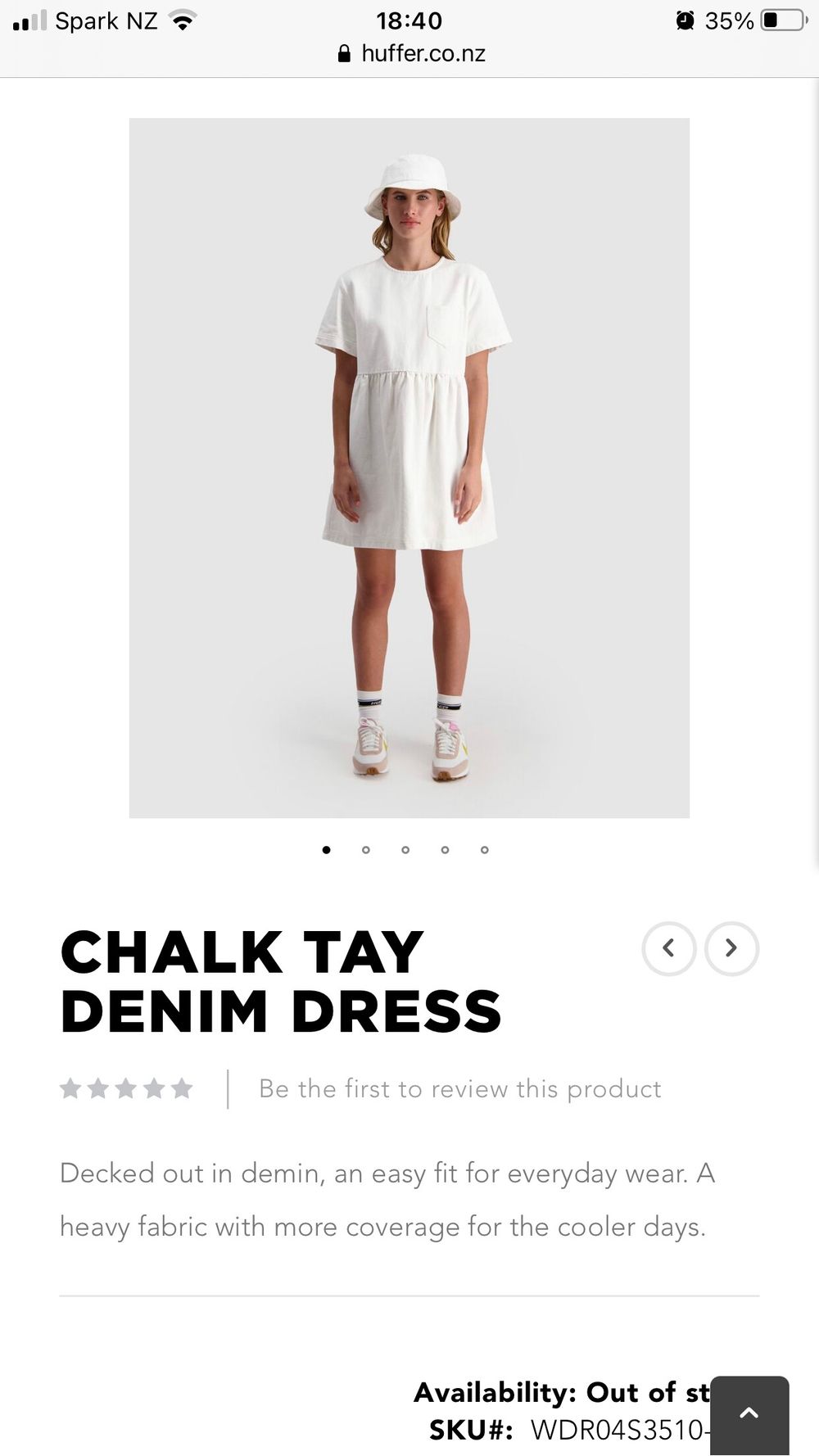This screenshot has height=1456, width=819.
Task: Open the Chalk Tay Denim Dress product image
Action: pyautogui.click(x=409, y=468)
